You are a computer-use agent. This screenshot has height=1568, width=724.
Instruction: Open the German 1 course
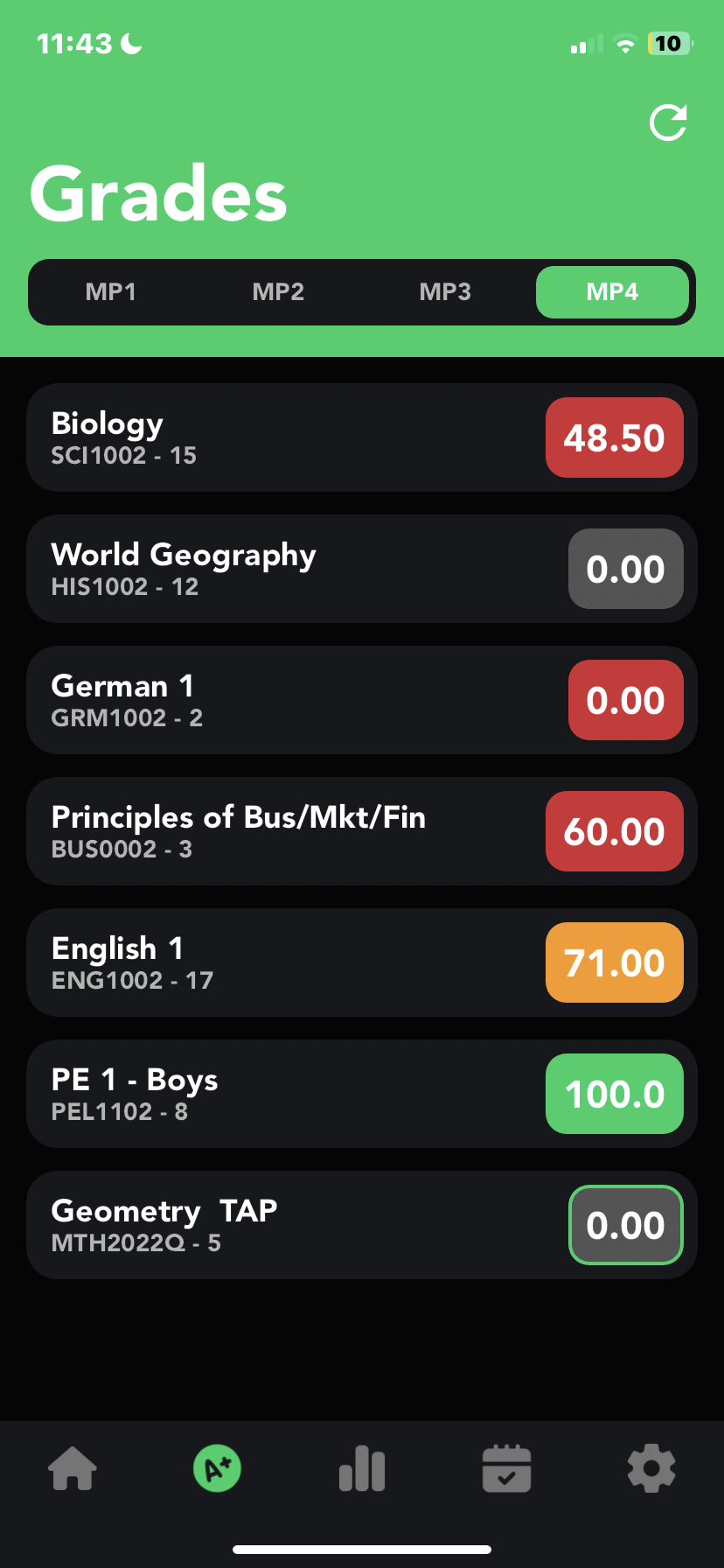point(362,700)
